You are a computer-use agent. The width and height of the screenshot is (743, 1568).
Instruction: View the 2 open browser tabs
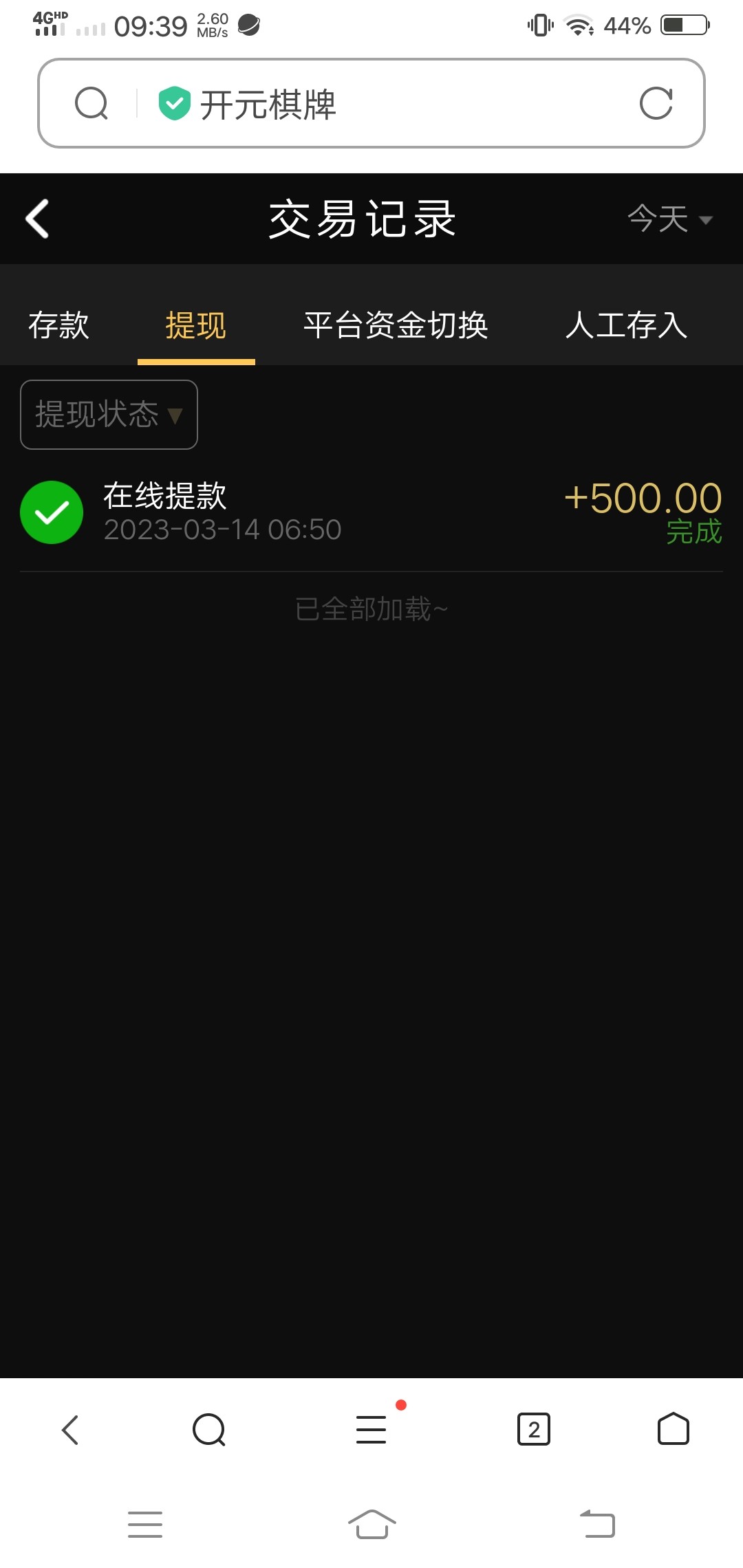533,1430
